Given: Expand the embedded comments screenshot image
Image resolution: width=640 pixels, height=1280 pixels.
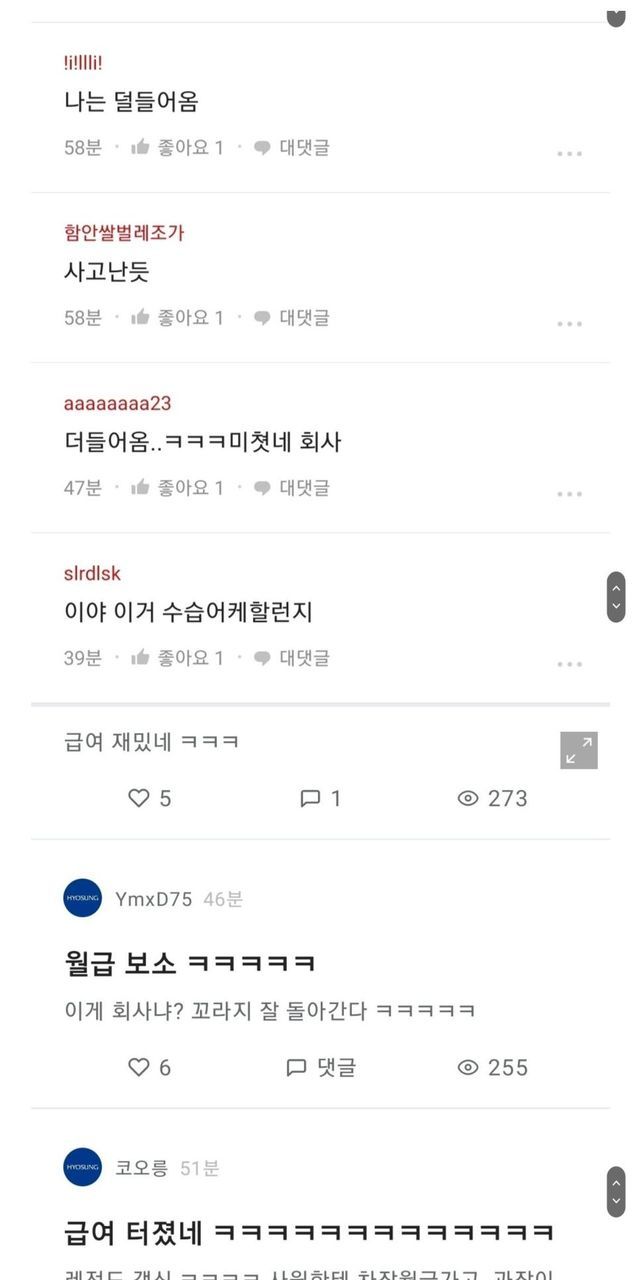Looking at the screenshot, I should pos(578,750).
